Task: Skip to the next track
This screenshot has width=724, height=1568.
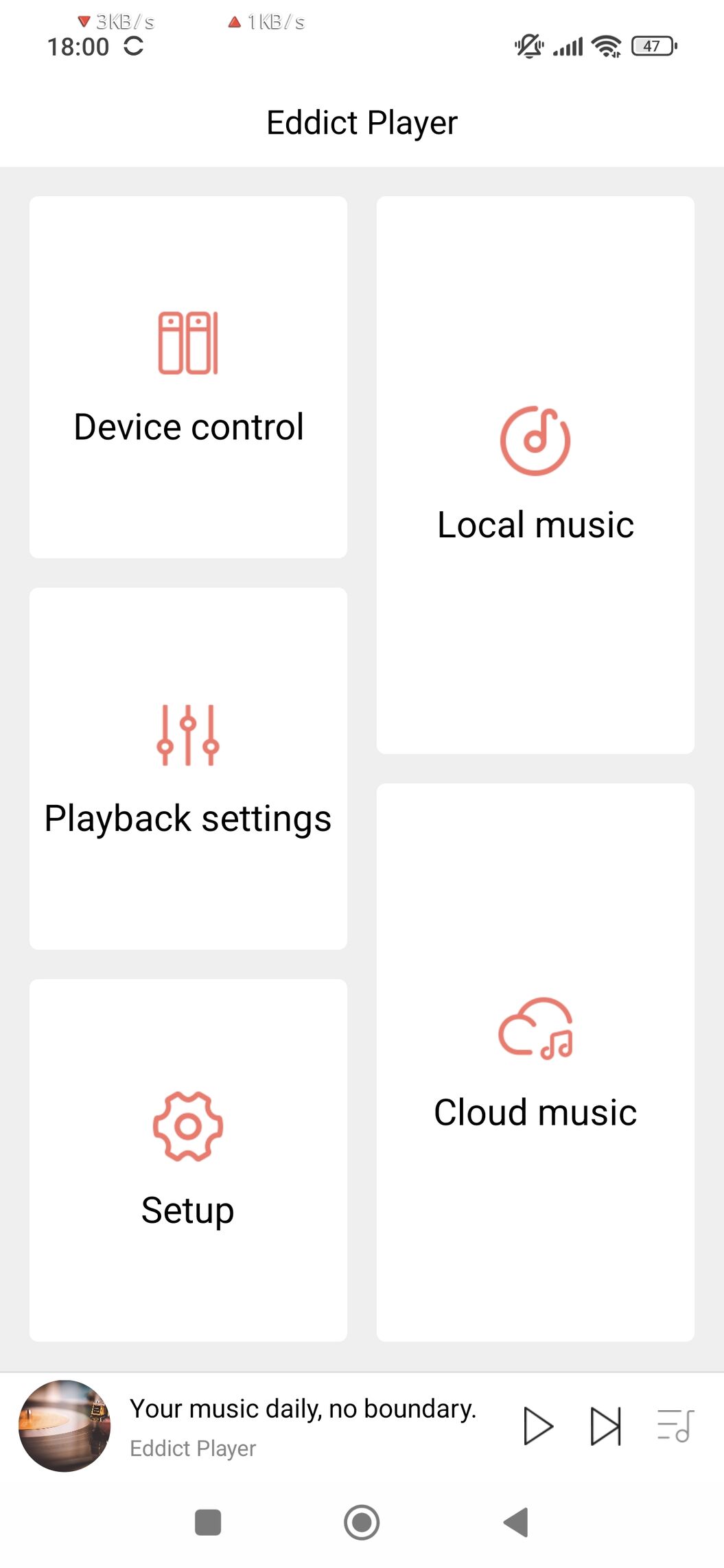Action: (605, 1426)
